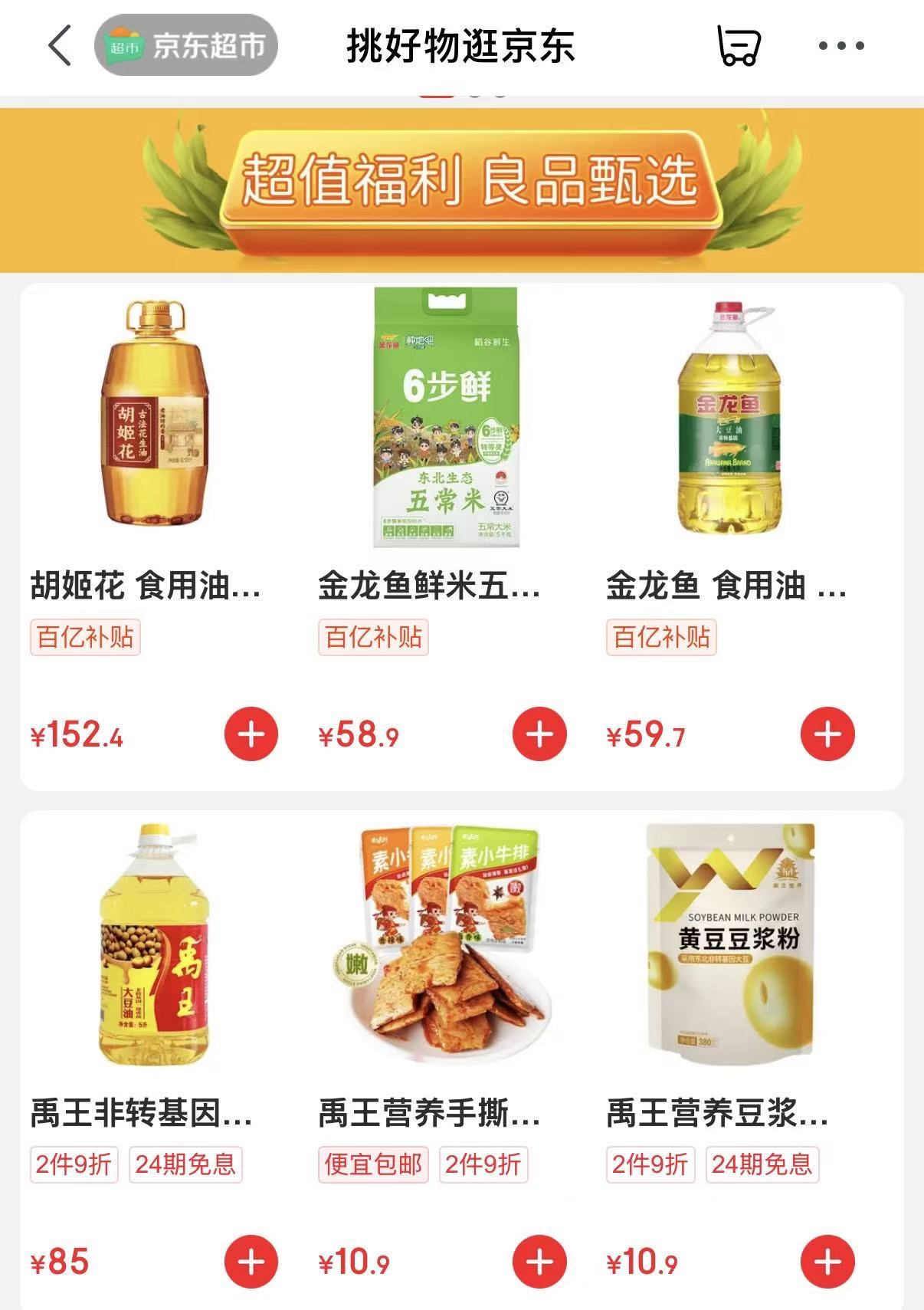The width and height of the screenshot is (924, 1310).
Task: Open the shopping cart
Action: [738, 45]
